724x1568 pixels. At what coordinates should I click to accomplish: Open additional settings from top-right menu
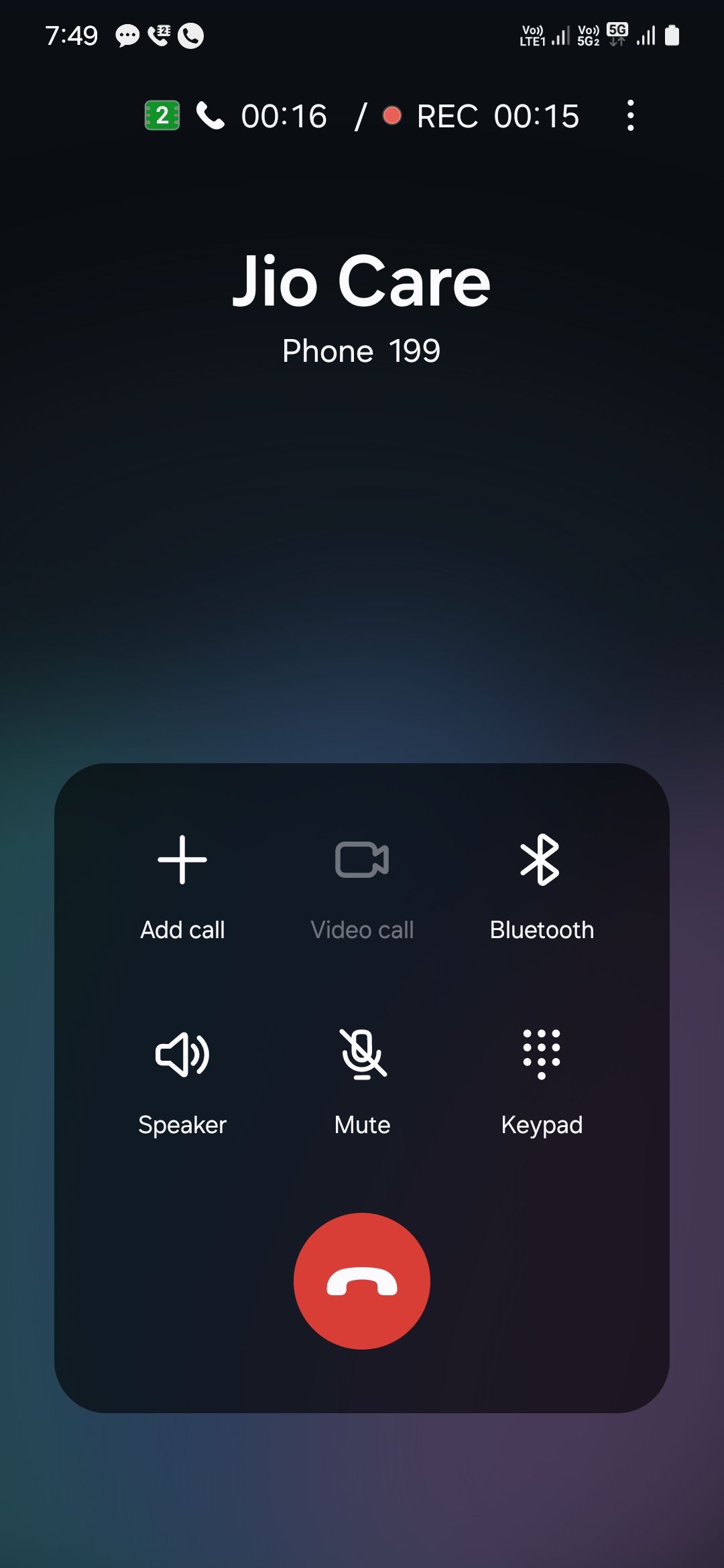(631, 115)
